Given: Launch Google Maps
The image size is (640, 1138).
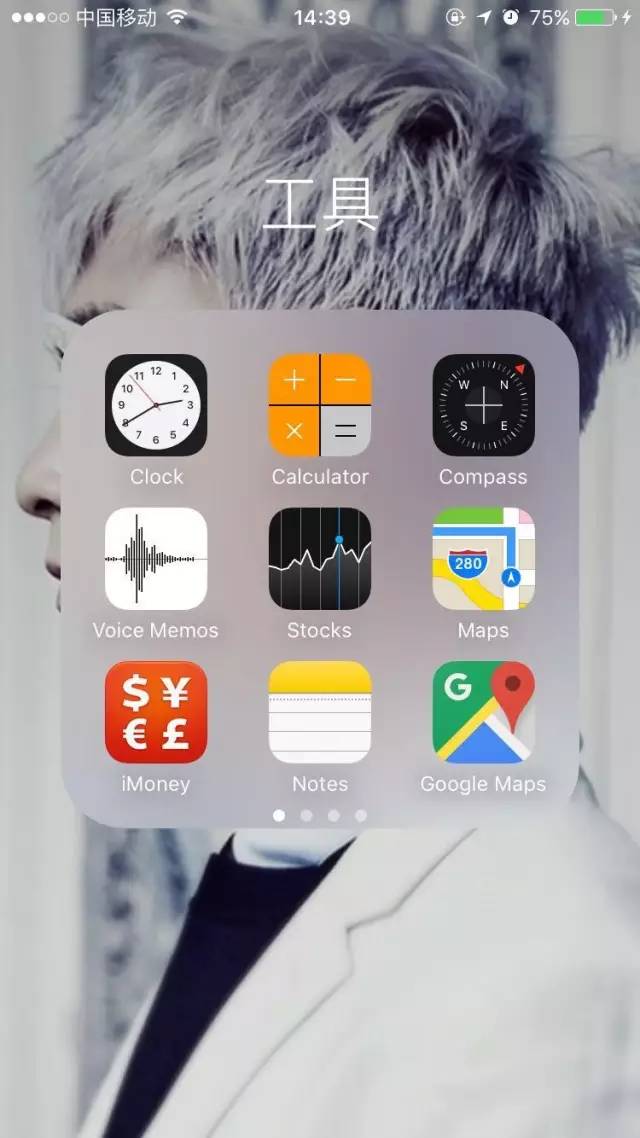Looking at the screenshot, I should pyautogui.click(x=483, y=712).
